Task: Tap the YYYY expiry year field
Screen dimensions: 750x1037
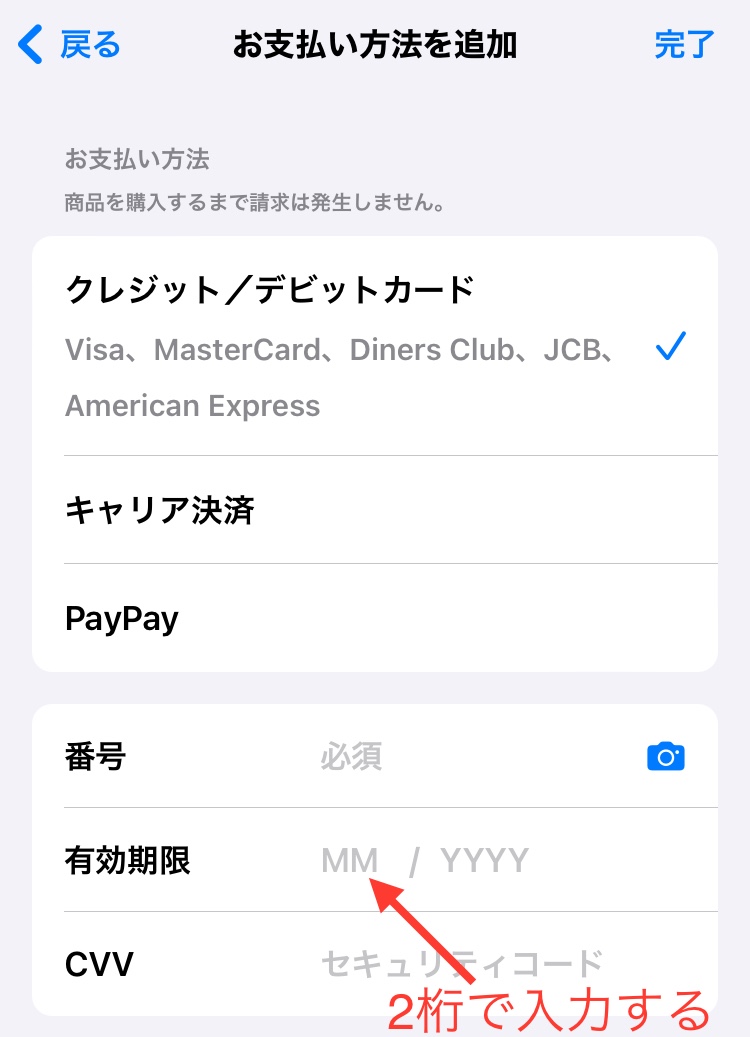Action: tap(485, 861)
